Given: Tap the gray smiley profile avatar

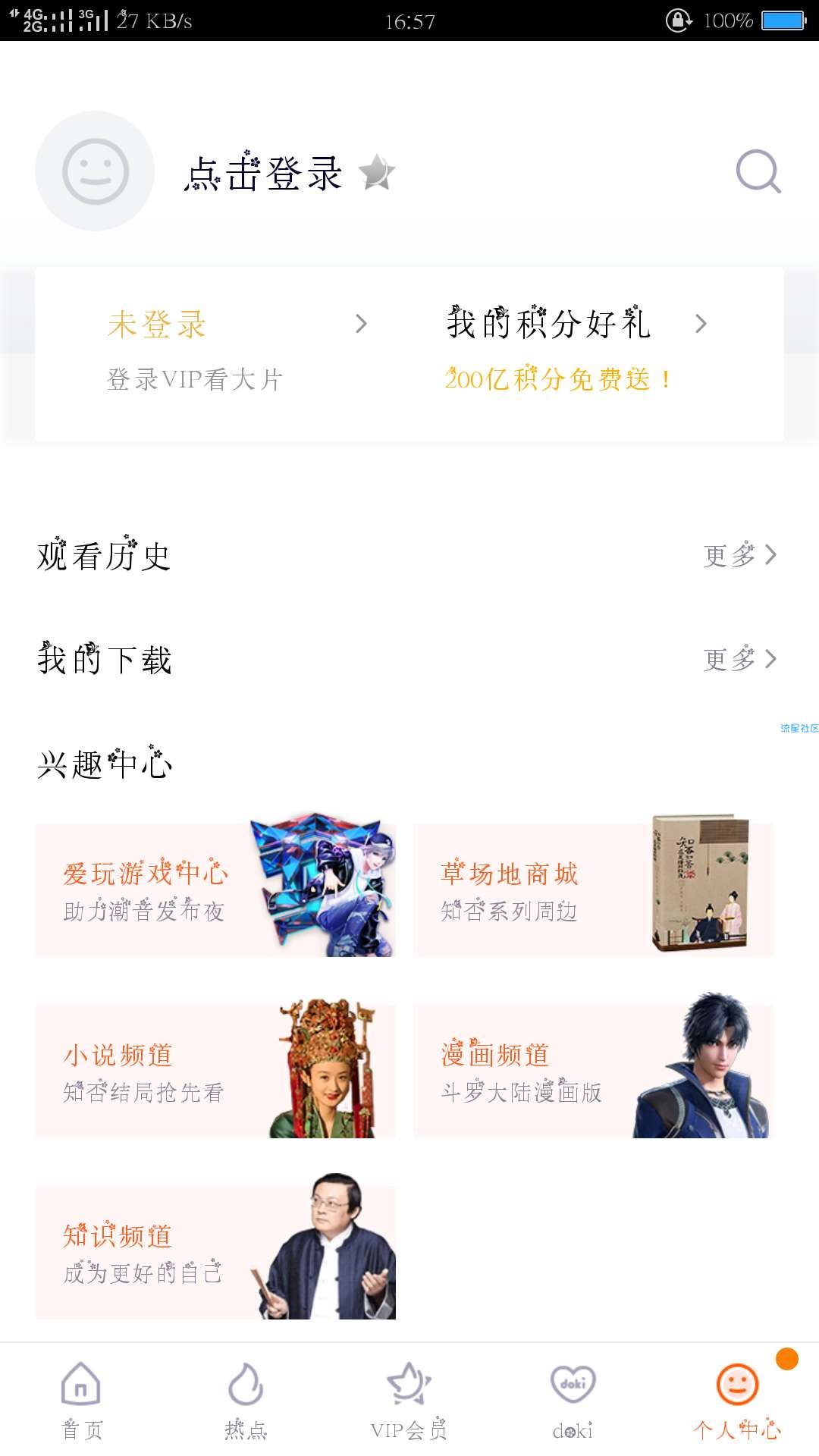Looking at the screenshot, I should (95, 171).
